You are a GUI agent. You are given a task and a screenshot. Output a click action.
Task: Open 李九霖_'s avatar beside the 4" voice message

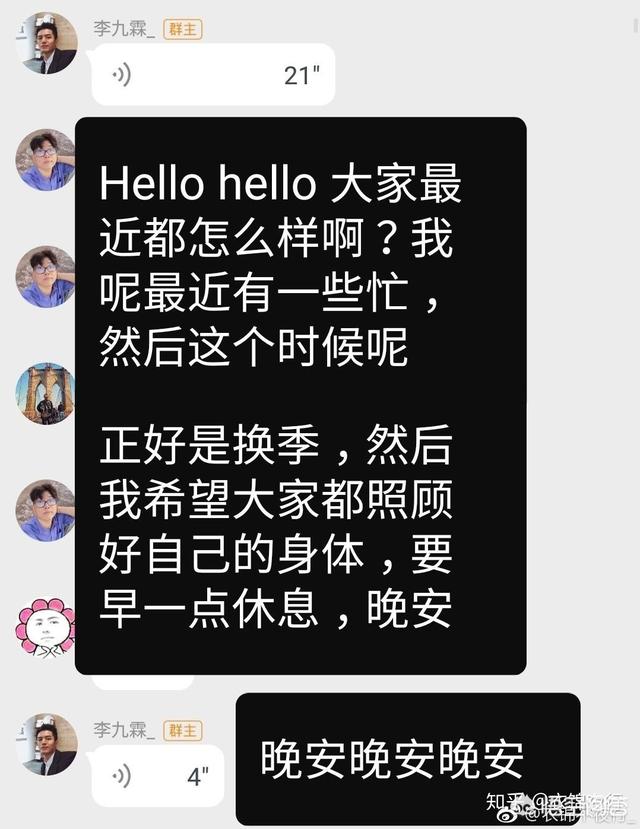tap(46, 745)
